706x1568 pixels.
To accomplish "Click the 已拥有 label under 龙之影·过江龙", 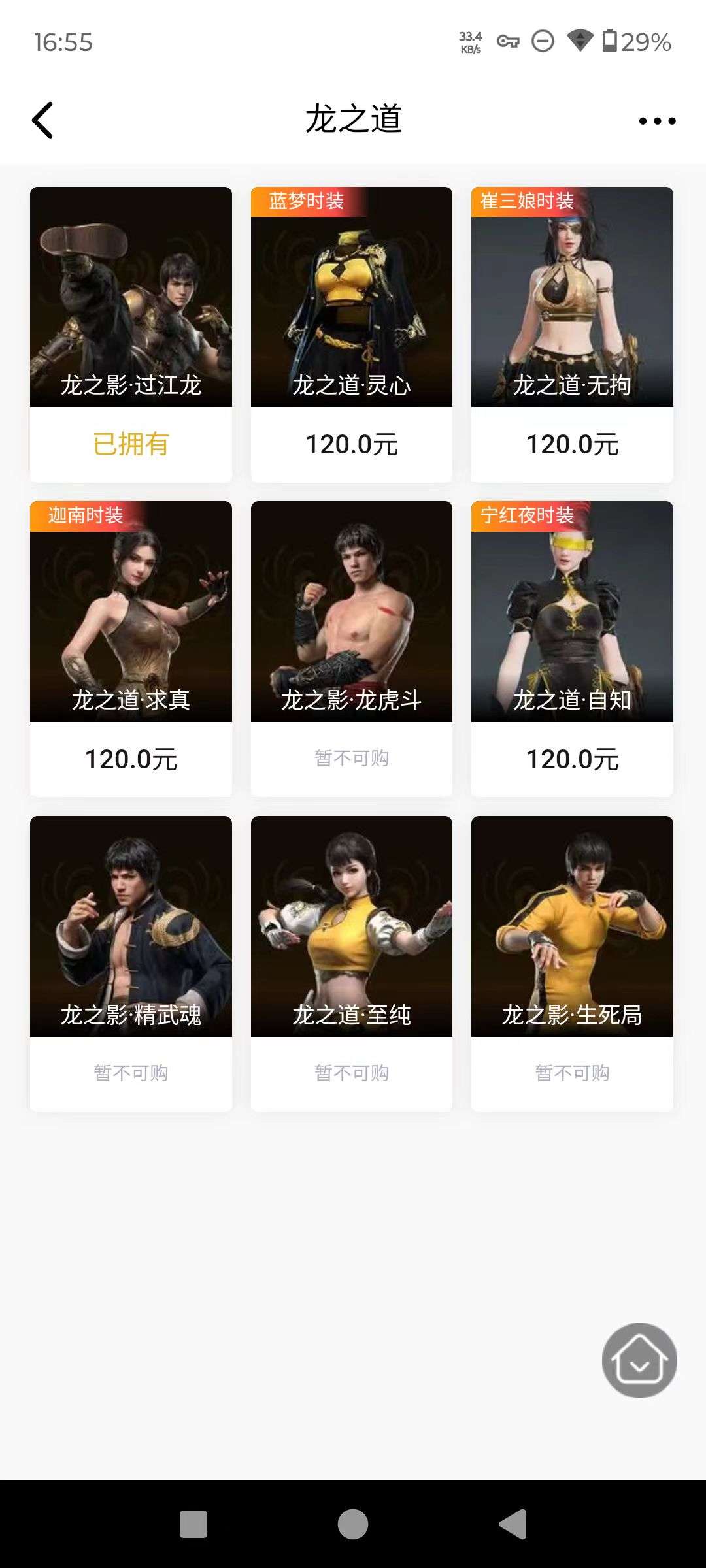I will (x=130, y=444).
